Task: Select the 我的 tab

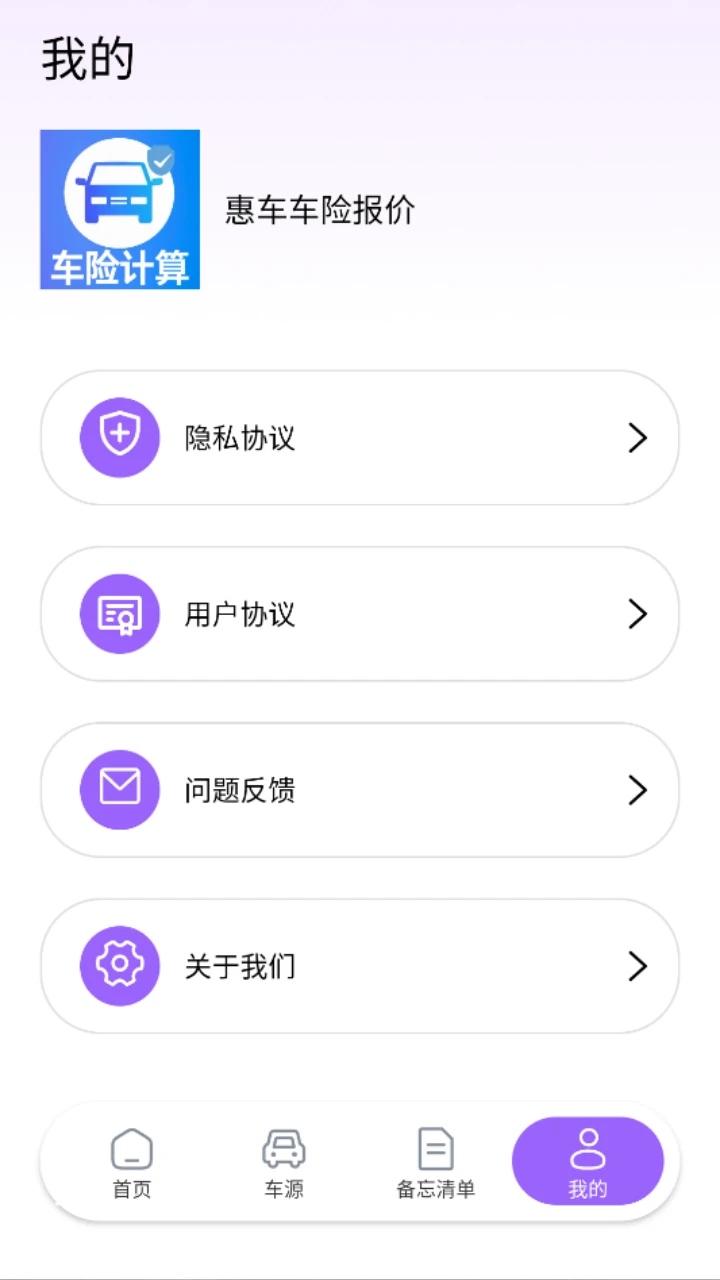Action: click(x=588, y=1162)
